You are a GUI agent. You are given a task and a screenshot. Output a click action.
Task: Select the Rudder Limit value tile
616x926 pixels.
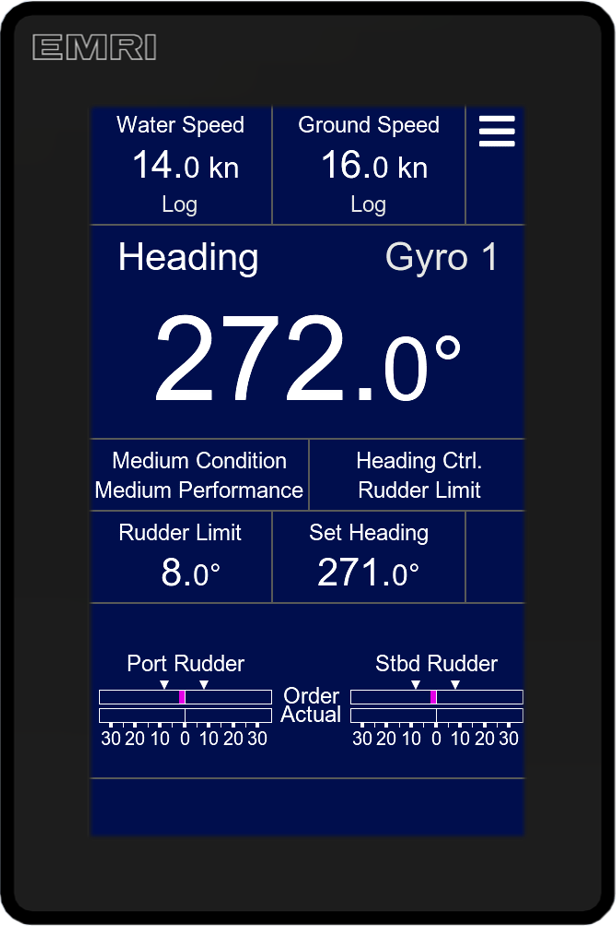point(181,557)
